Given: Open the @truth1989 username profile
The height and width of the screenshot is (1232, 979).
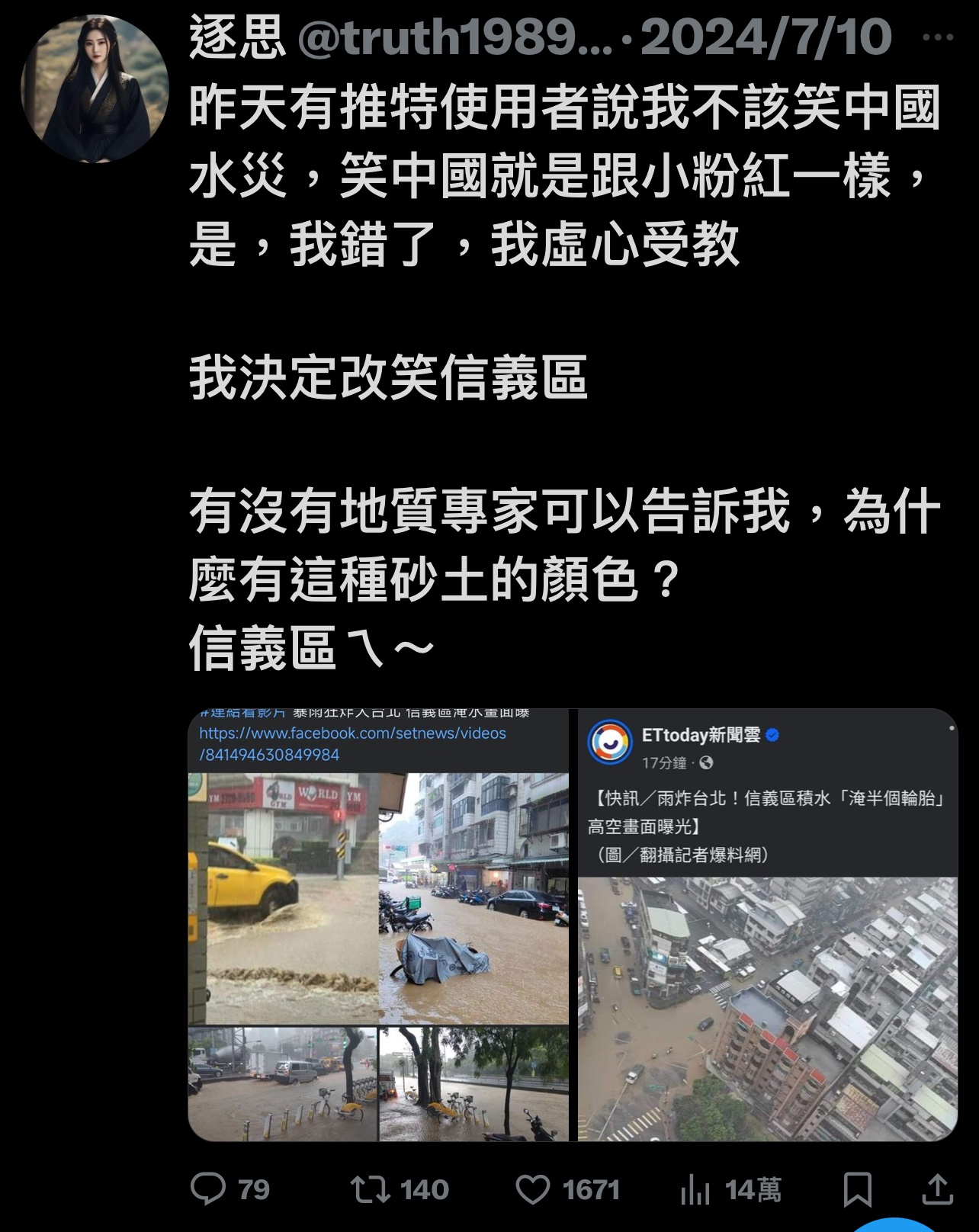Looking at the screenshot, I should tap(454, 37).
